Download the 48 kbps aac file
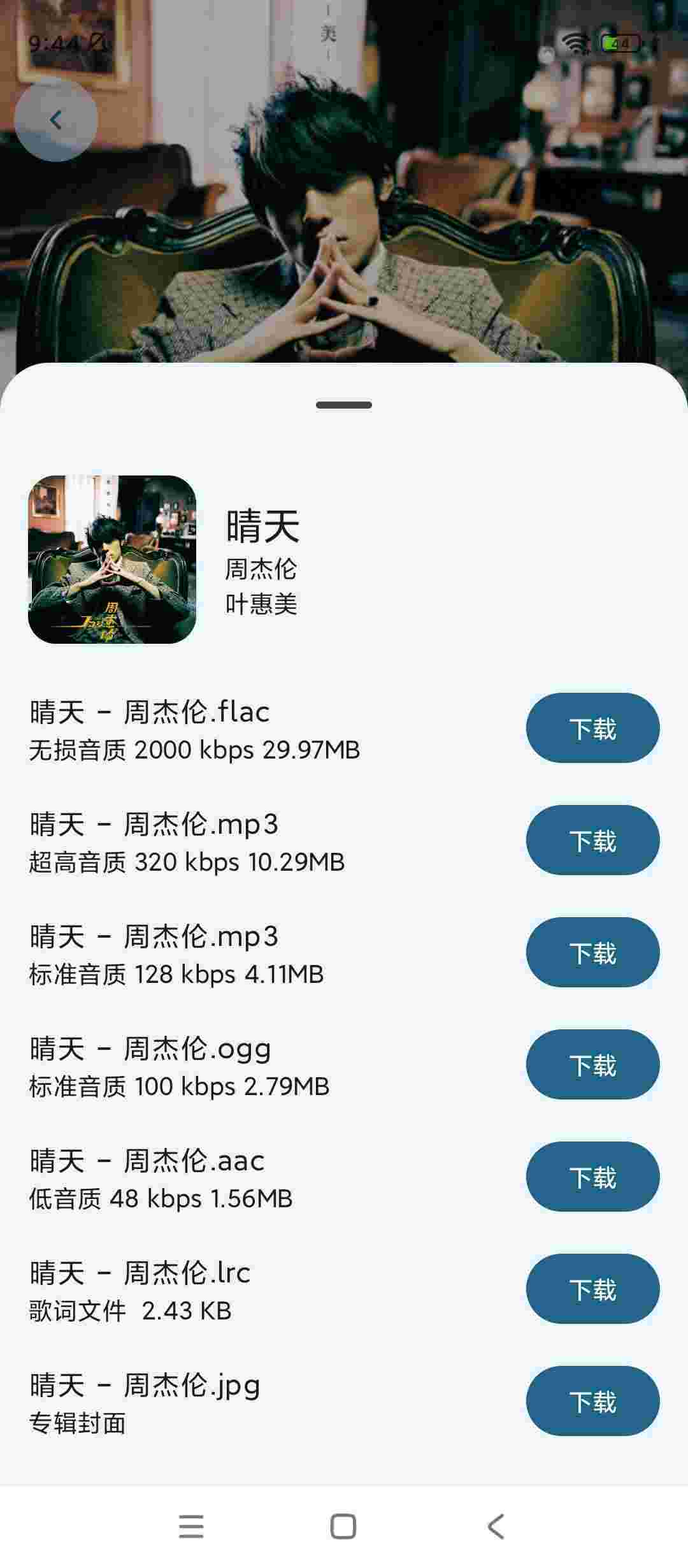The image size is (688, 1568). (592, 1177)
